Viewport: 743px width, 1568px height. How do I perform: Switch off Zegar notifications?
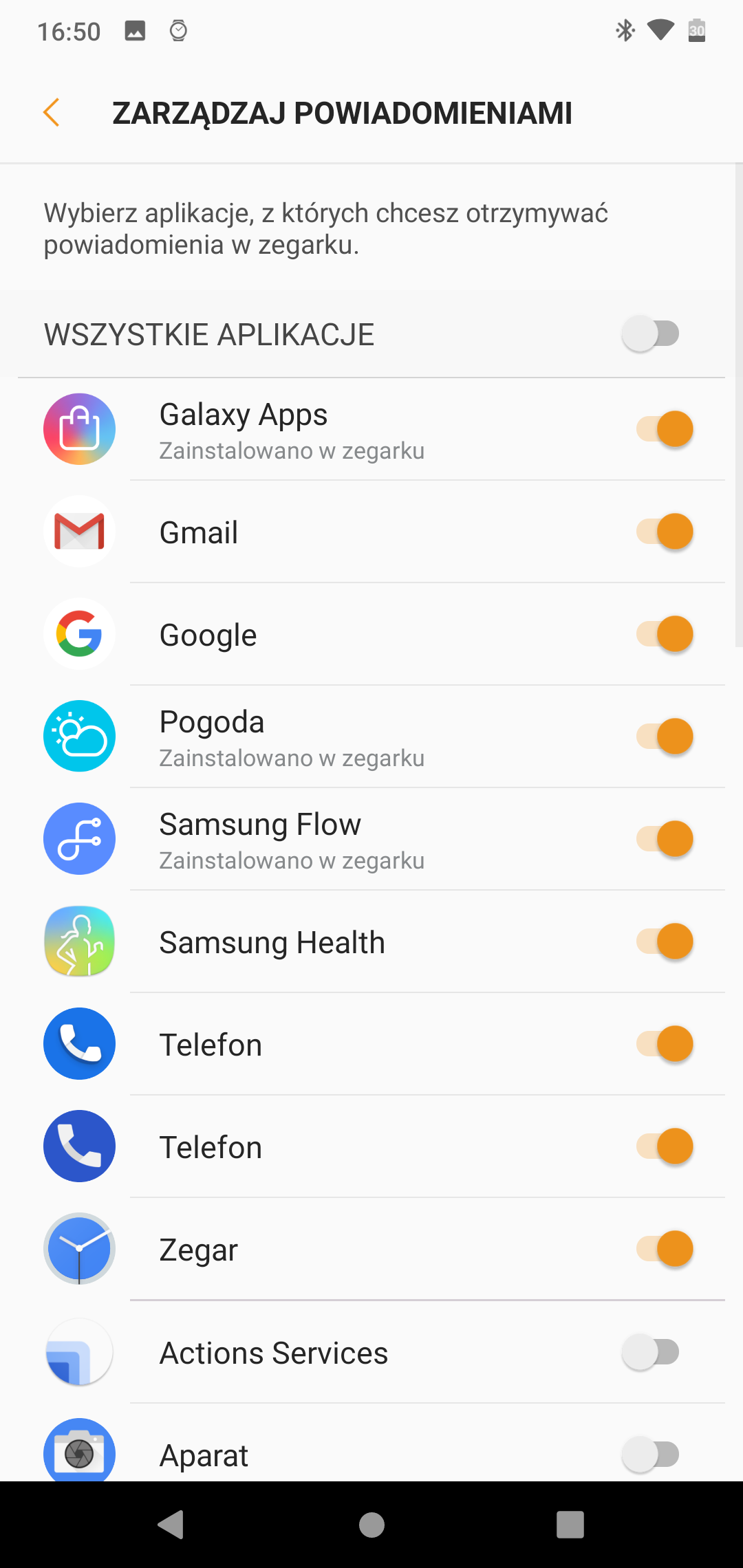[x=665, y=1249]
